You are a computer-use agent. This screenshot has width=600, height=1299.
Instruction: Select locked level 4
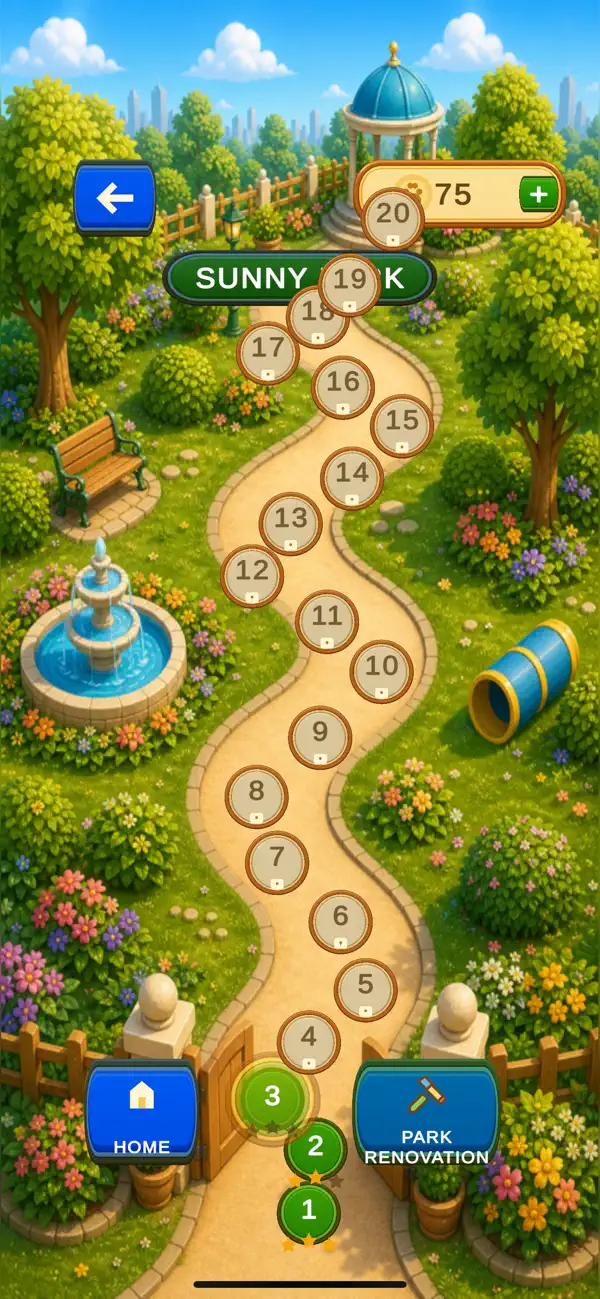(308, 1041)
